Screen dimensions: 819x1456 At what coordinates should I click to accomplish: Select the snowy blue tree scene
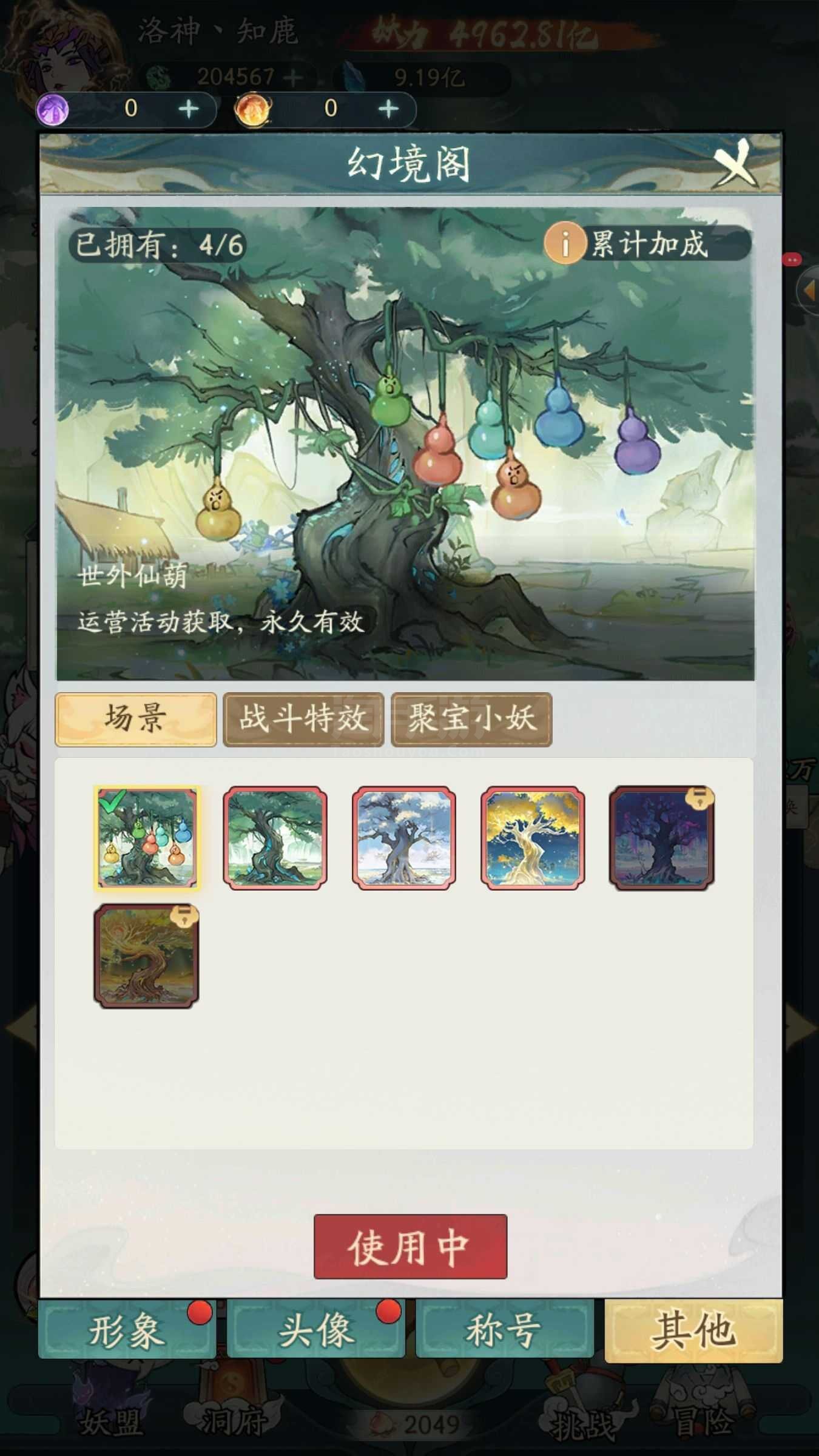coord(403,838)
